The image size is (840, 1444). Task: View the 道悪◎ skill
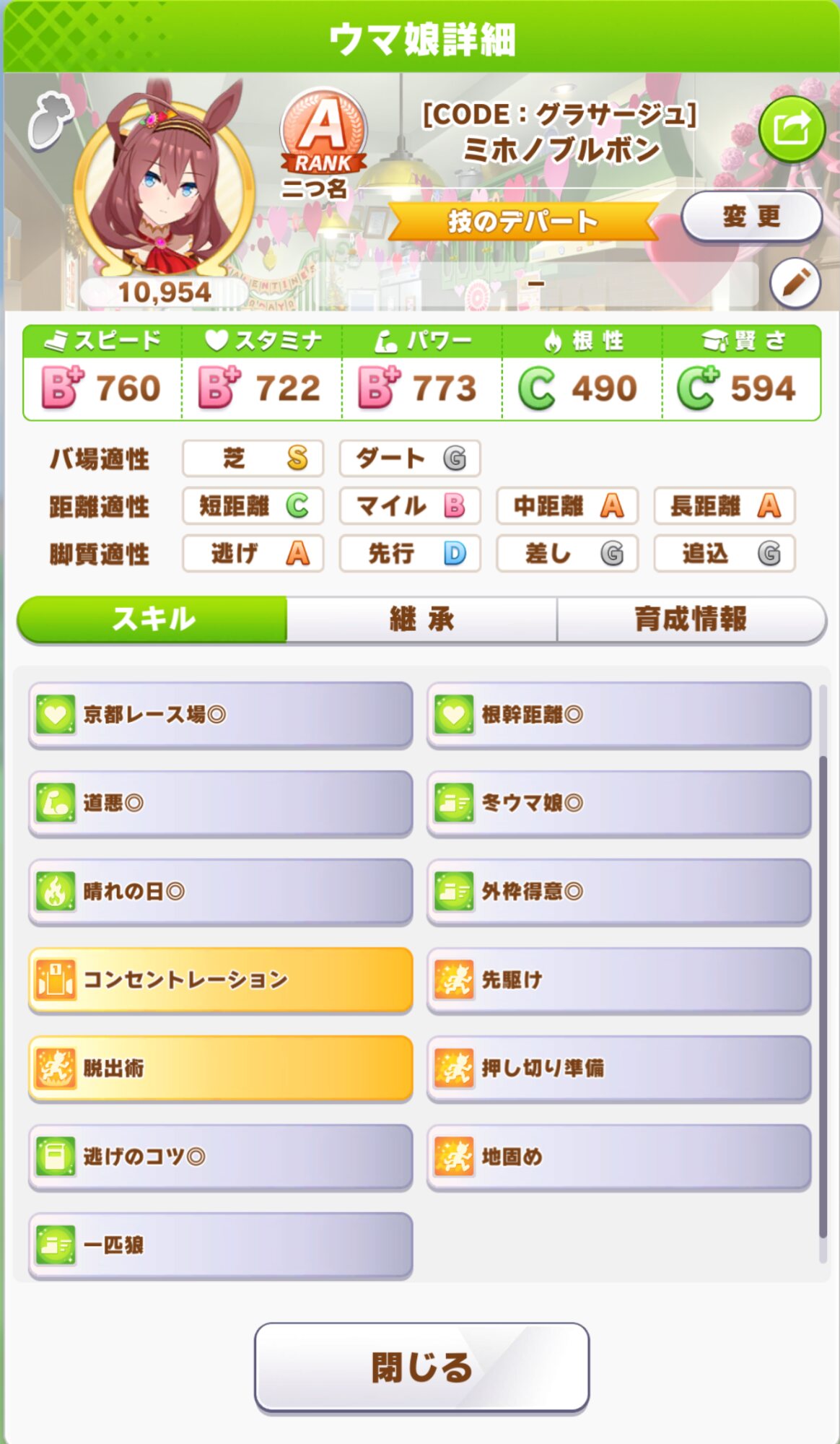coord(221,803)
